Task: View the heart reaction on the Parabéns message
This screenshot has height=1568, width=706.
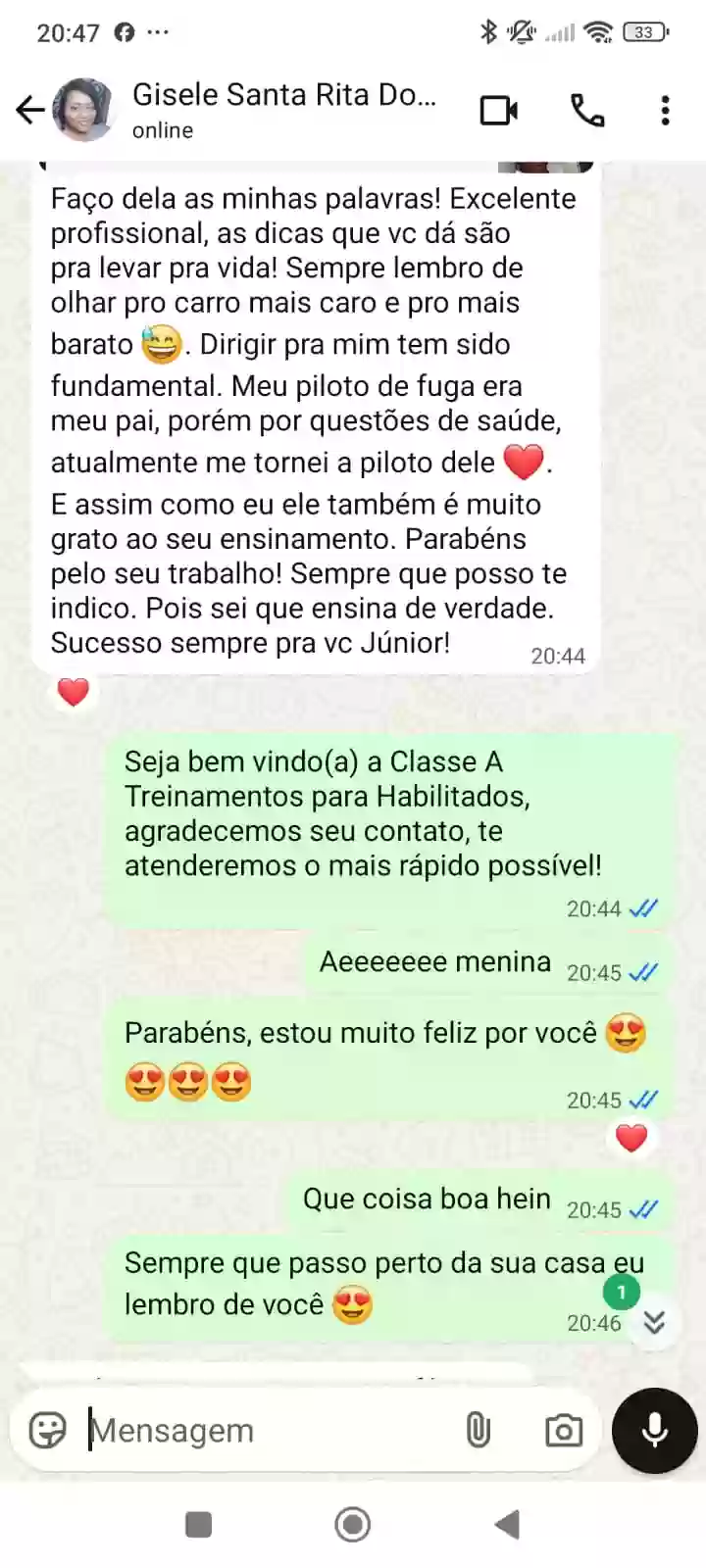Action: (x=631, y=1138)
